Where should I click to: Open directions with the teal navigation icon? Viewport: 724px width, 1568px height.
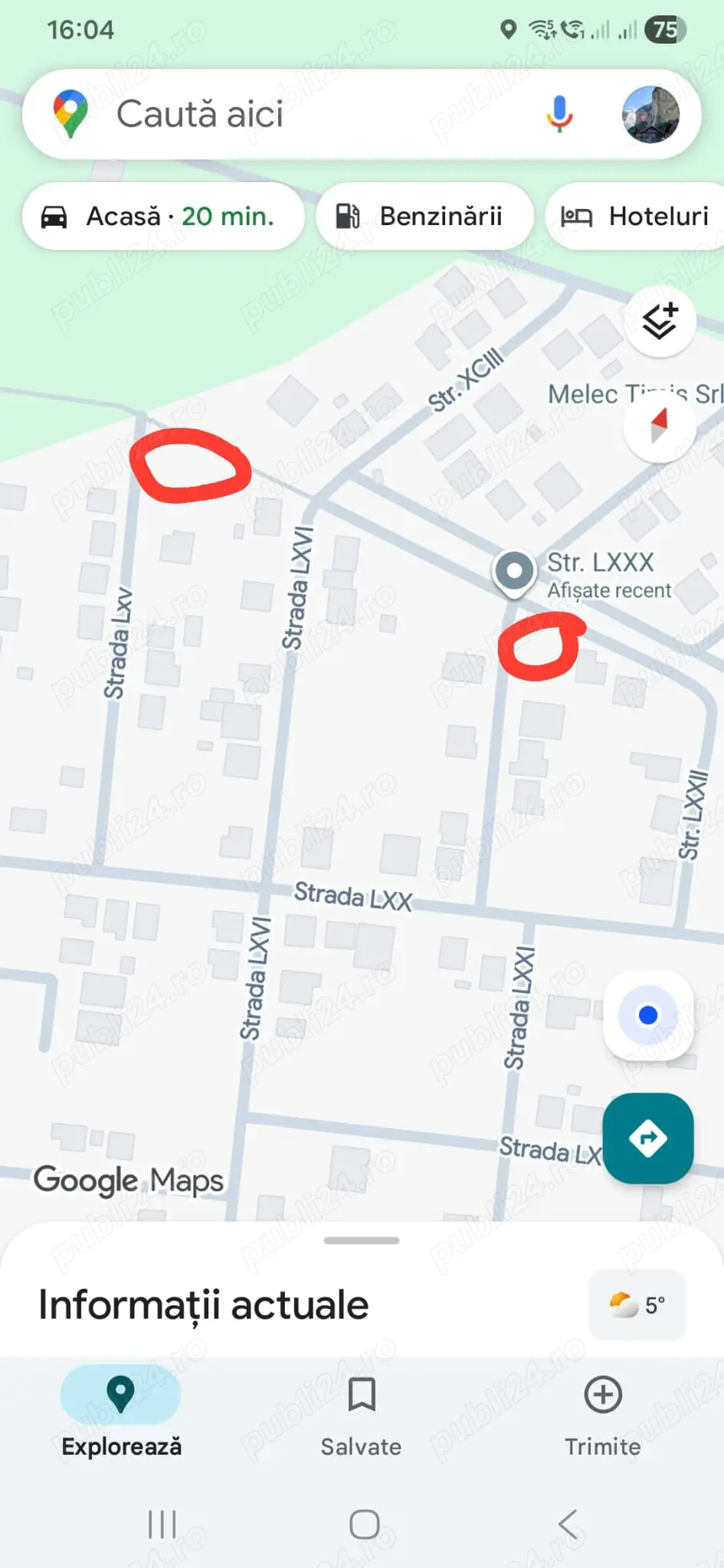(648, 1138)
